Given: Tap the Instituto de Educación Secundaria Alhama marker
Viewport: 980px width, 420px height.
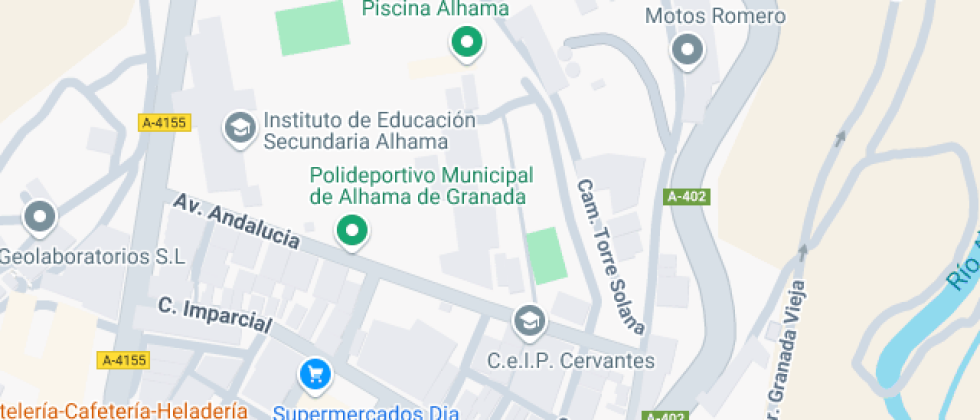Looking at the screenshot, I should tap(239, 128).
